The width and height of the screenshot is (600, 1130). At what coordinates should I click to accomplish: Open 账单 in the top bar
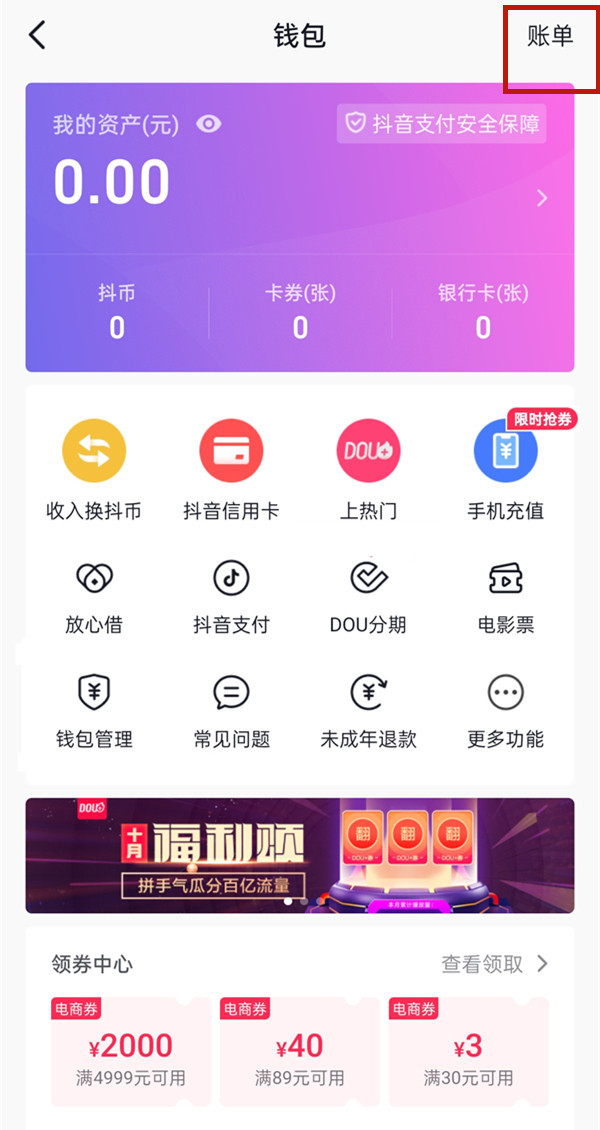[x=550, y=36]
